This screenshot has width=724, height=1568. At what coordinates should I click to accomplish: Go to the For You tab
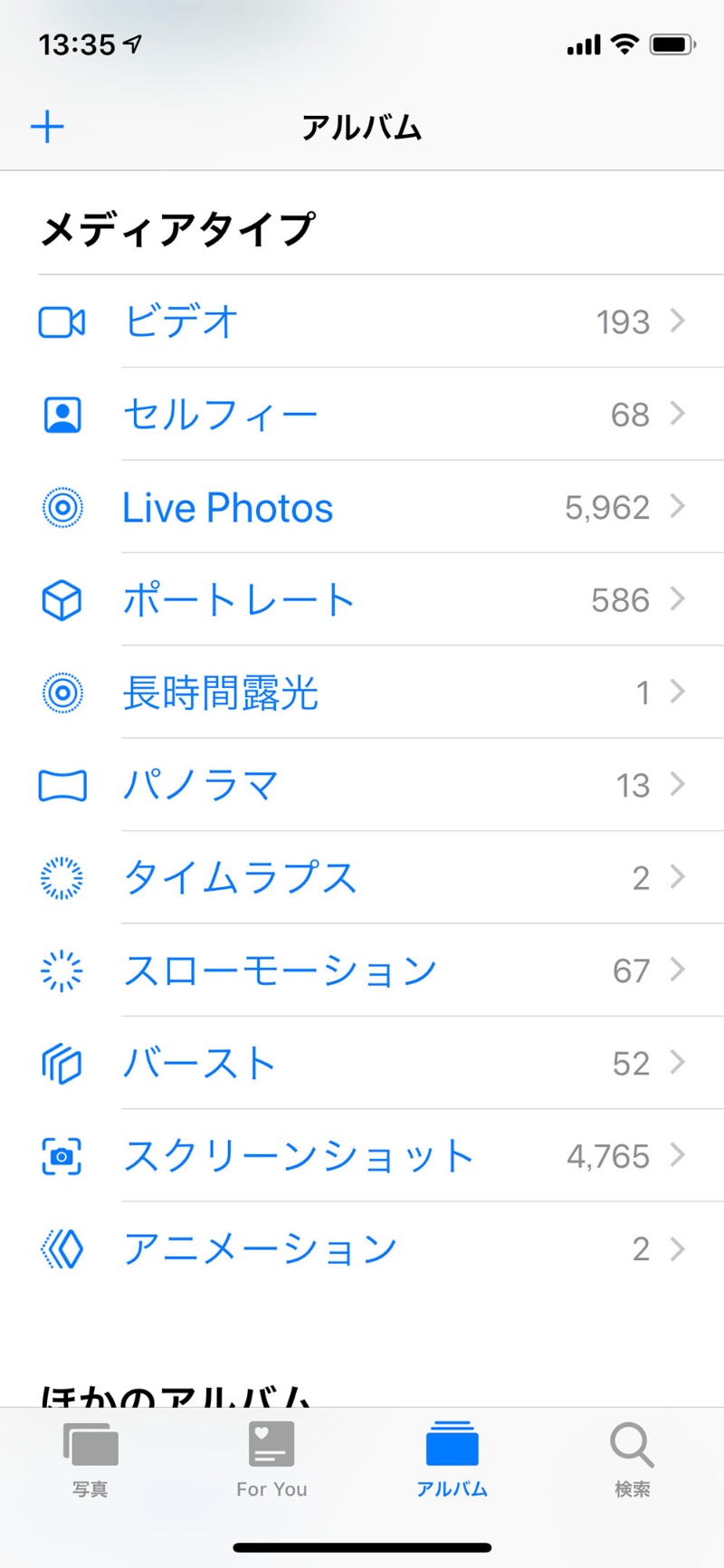coord(271,1458)
